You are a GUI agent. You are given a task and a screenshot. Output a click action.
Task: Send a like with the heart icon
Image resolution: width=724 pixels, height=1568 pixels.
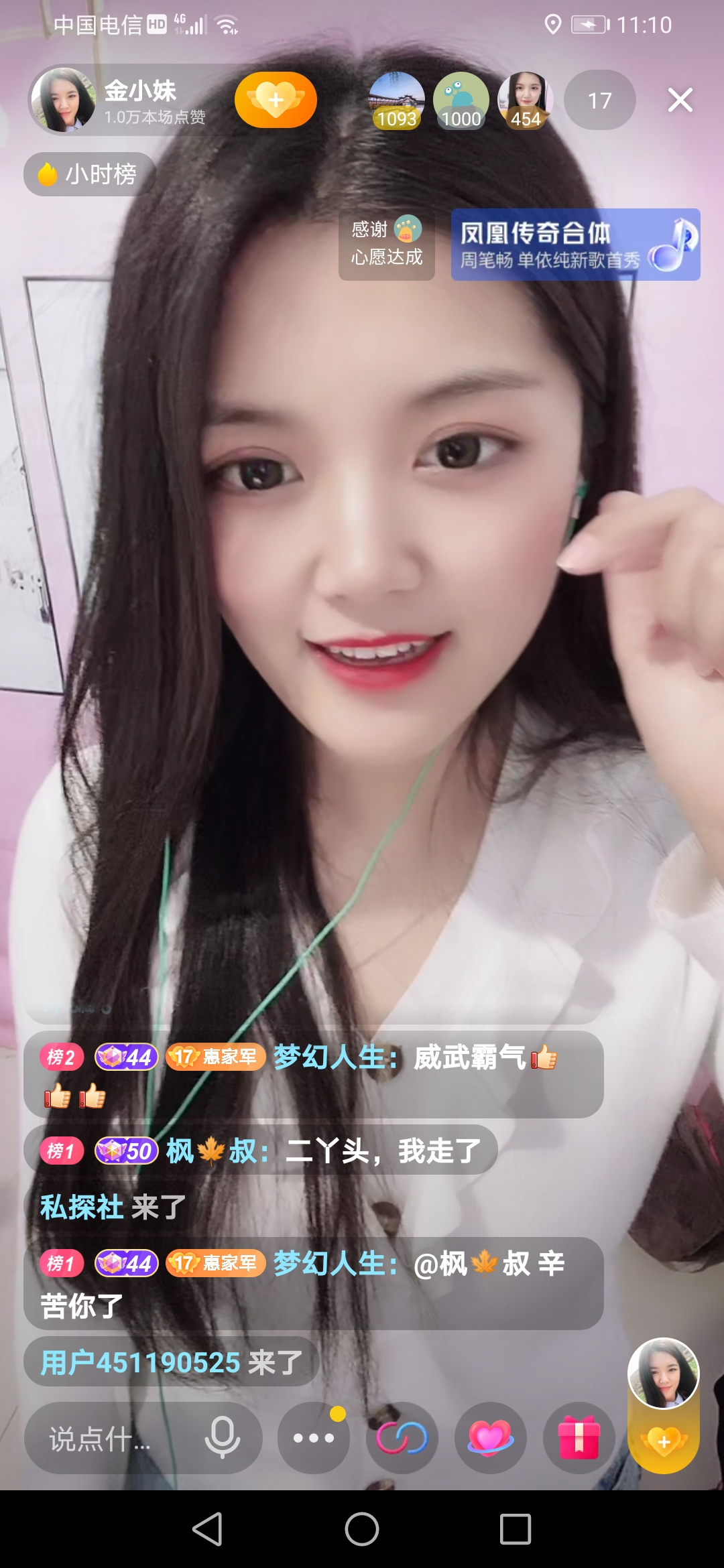[491, 1438]
